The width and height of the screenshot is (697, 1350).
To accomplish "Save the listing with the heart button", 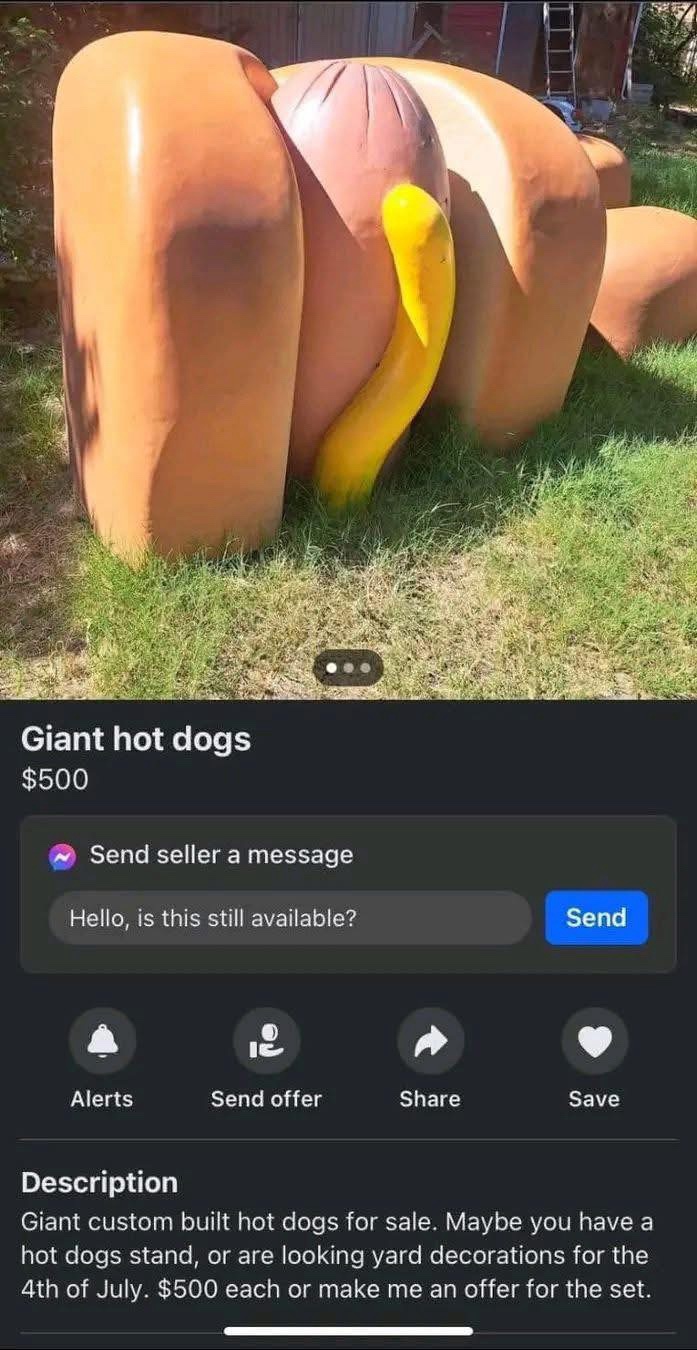I will click(594, 1042).
